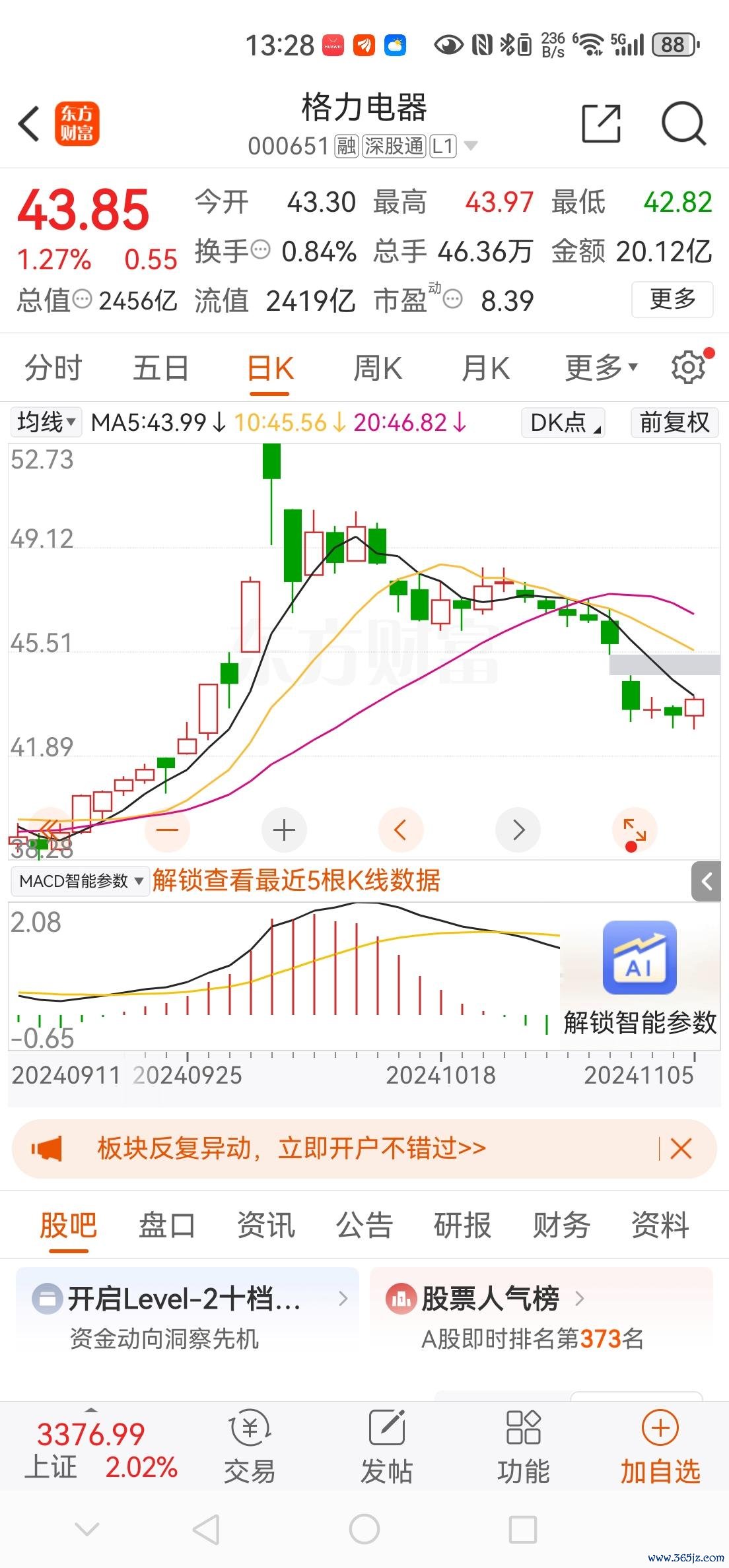The height and width of the screenshot is (1568, 729).
Task: Open the 股票人气榜 card
Action: (x=541, y=1318)
